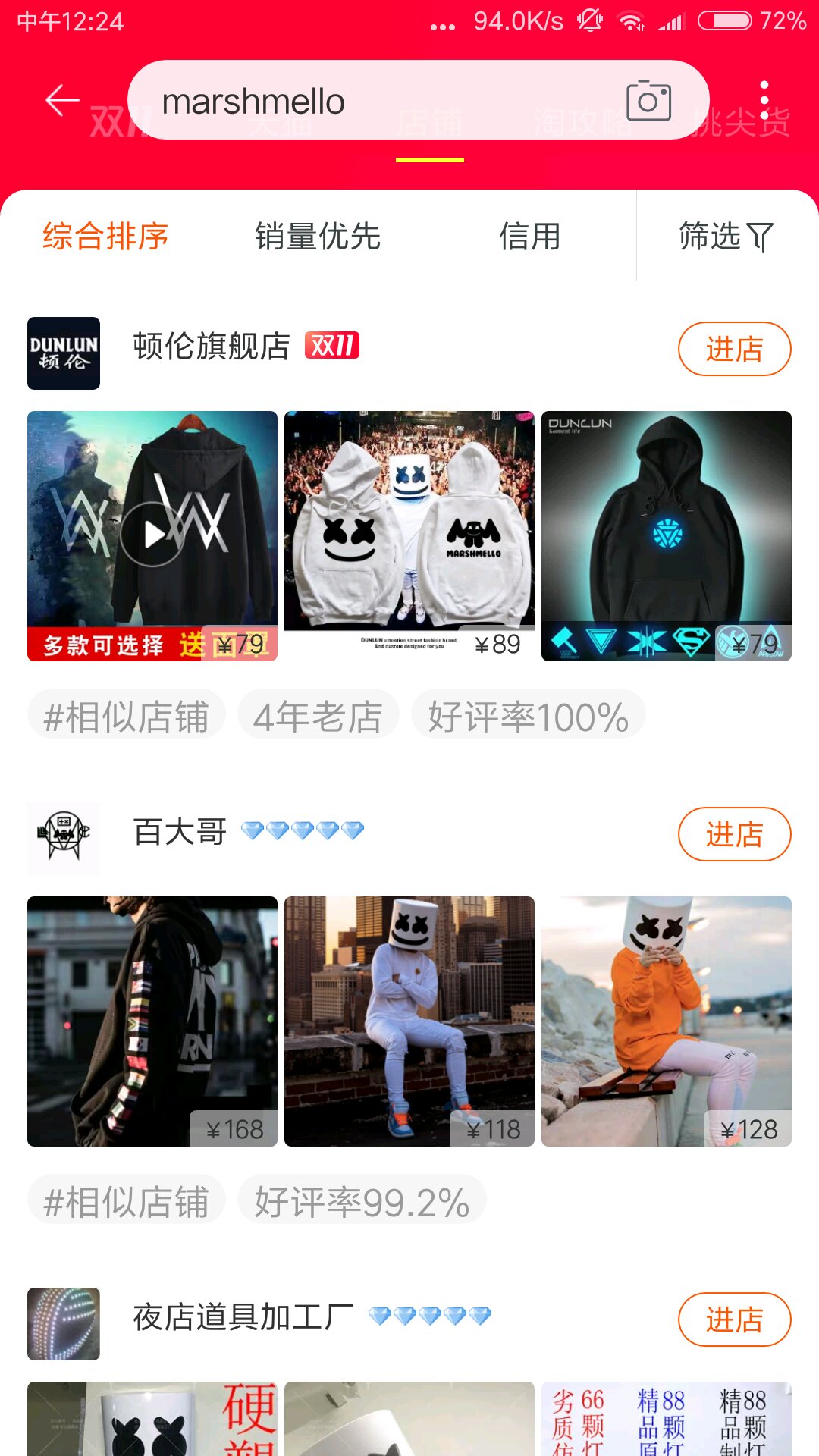The width and height of the screenshot is (819, 1456).
Task: Sort results by 销量优先
Action: 318,236
